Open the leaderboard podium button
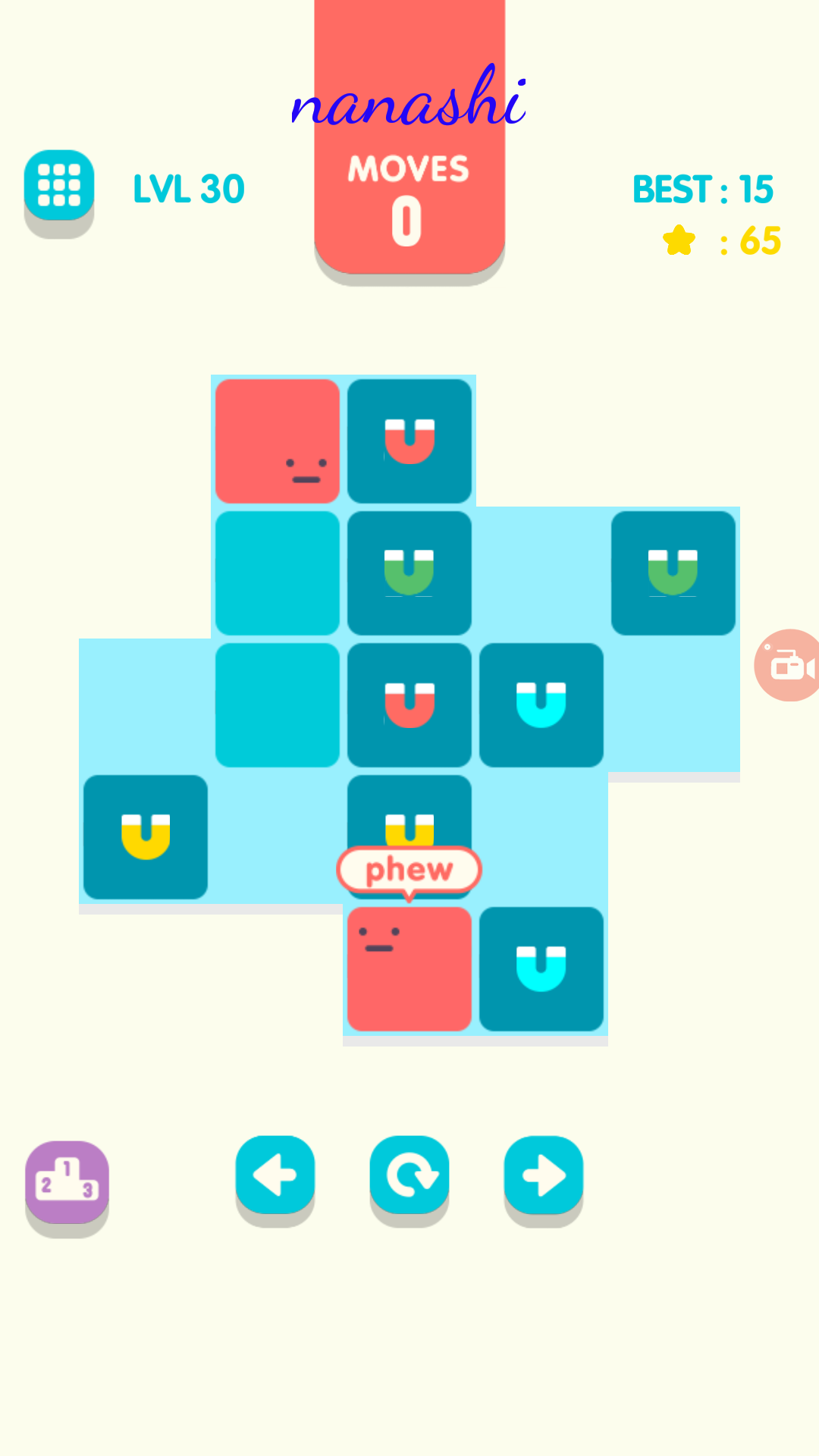The width and height of the screenshot is (819, 1456). (67, 1181)
